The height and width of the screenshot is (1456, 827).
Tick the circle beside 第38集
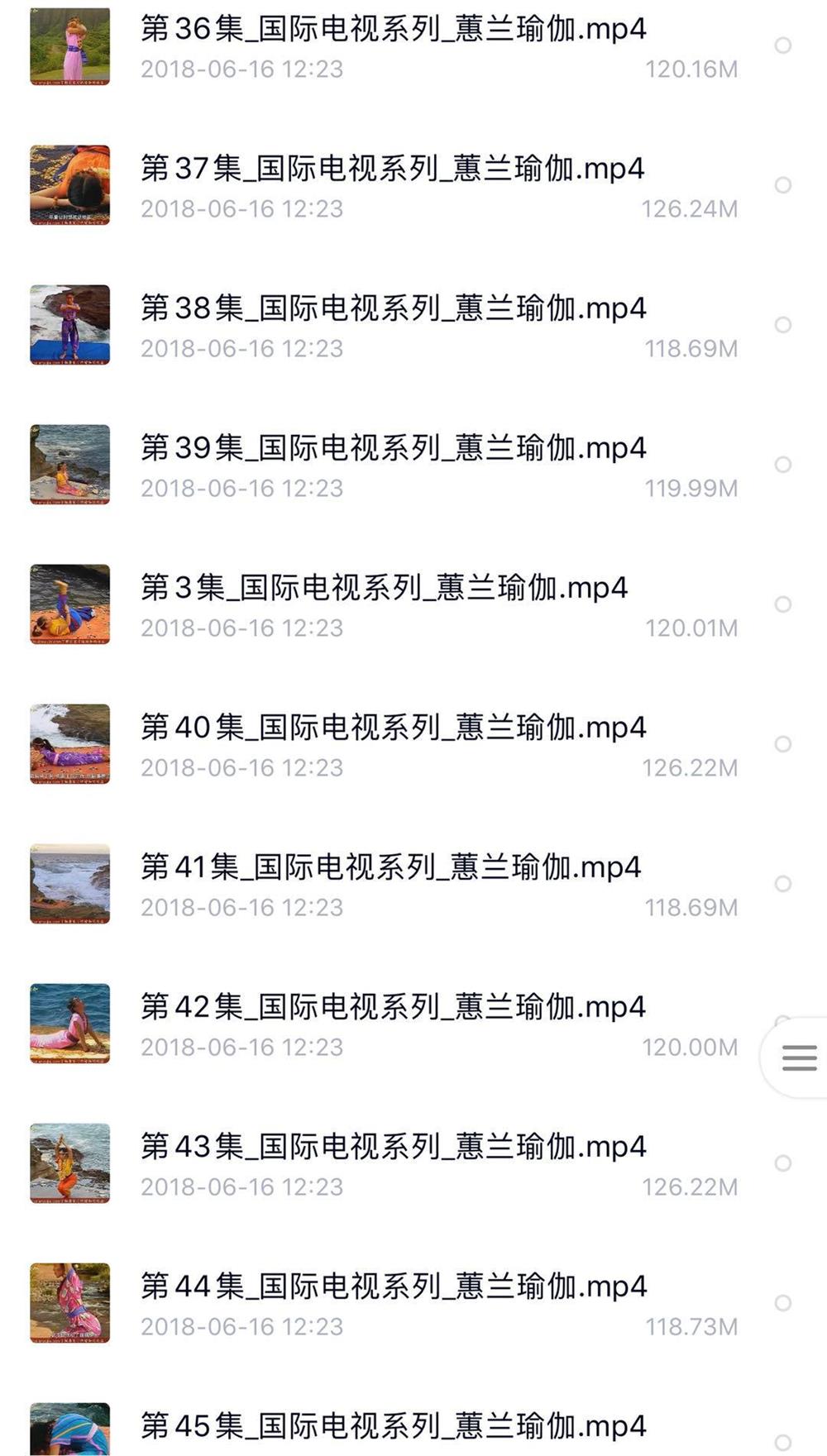[x=782, y=325]
